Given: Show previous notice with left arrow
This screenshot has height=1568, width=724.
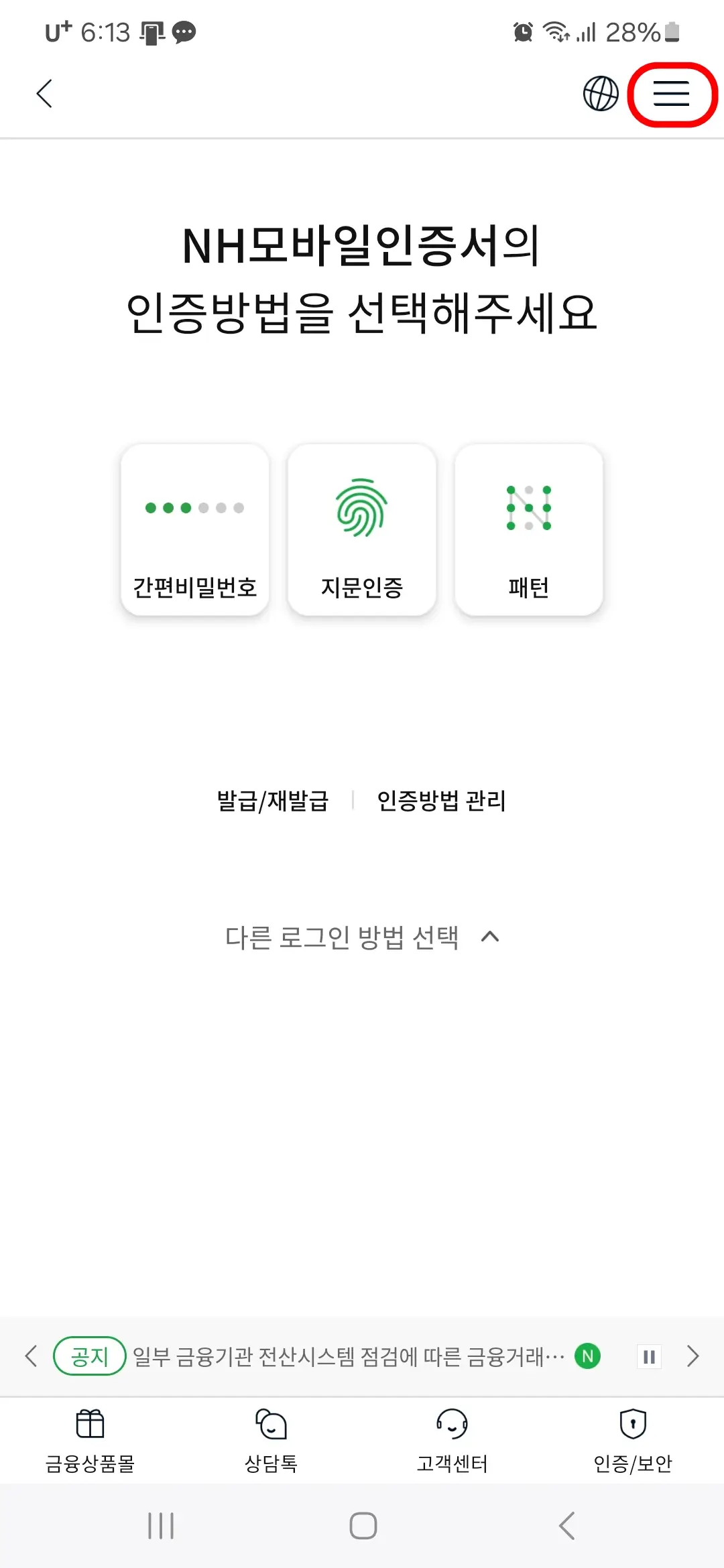Looking at the screenshot, I should (x=29, y=1356).
